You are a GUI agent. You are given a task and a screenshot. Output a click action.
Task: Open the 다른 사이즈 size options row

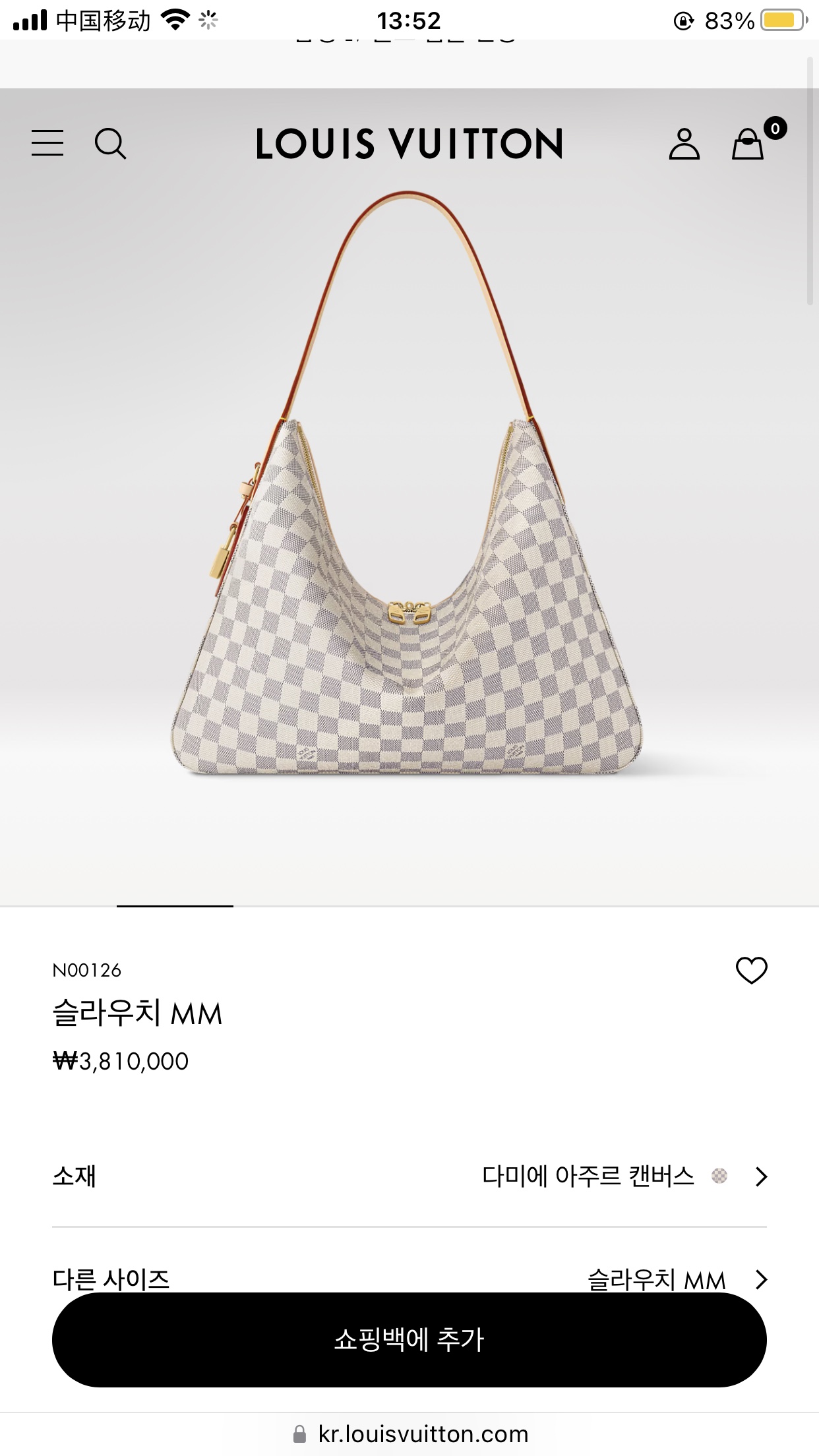(x=409, y=1278)
